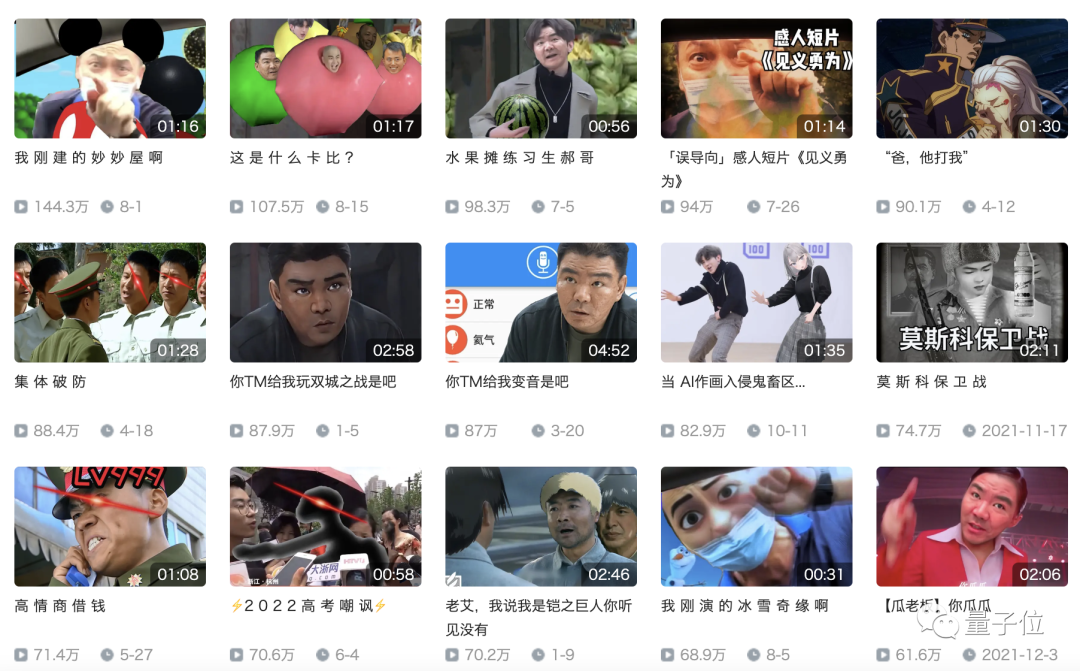
Task: Open the video 2022高考嘲讽
Action: tap(325, 526)
